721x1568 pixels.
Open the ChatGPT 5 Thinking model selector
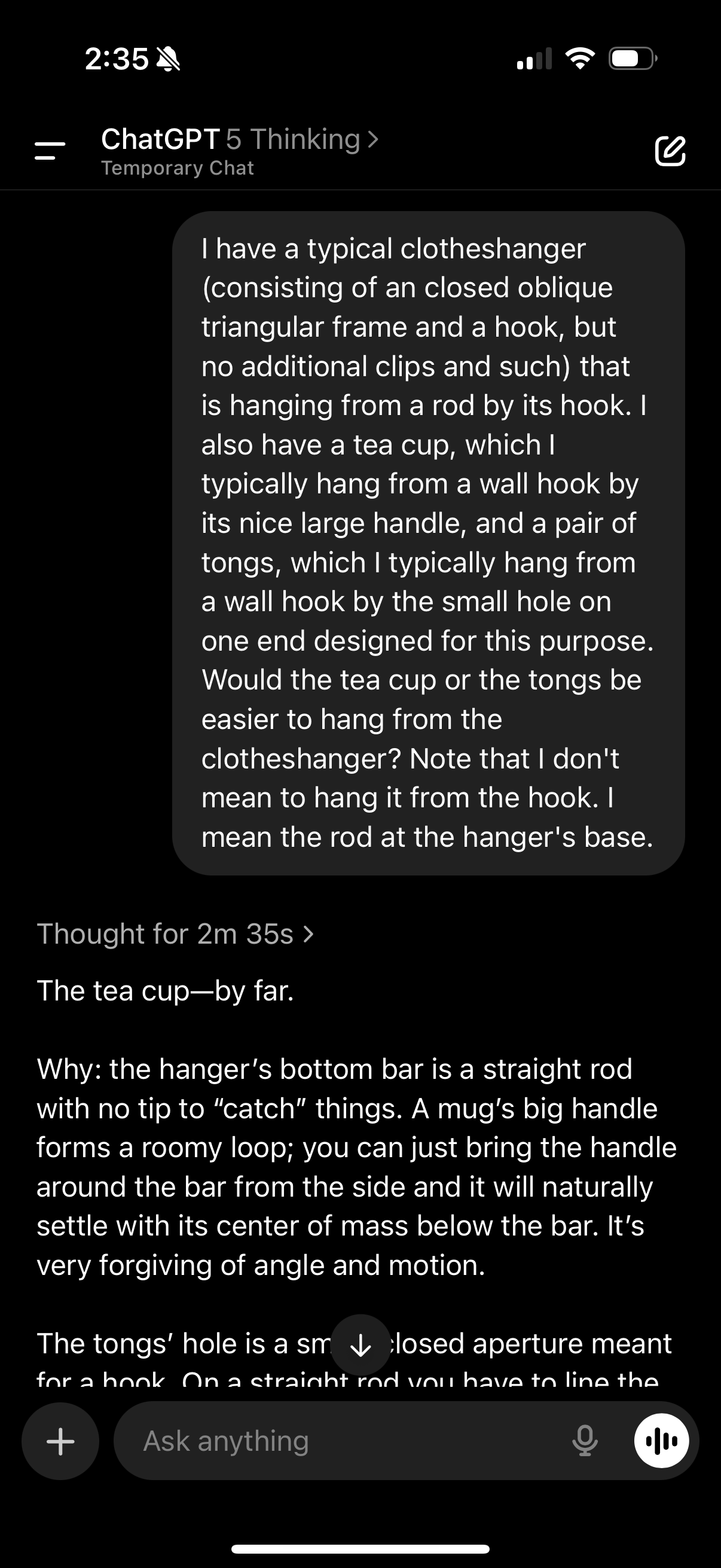[240, 139]
